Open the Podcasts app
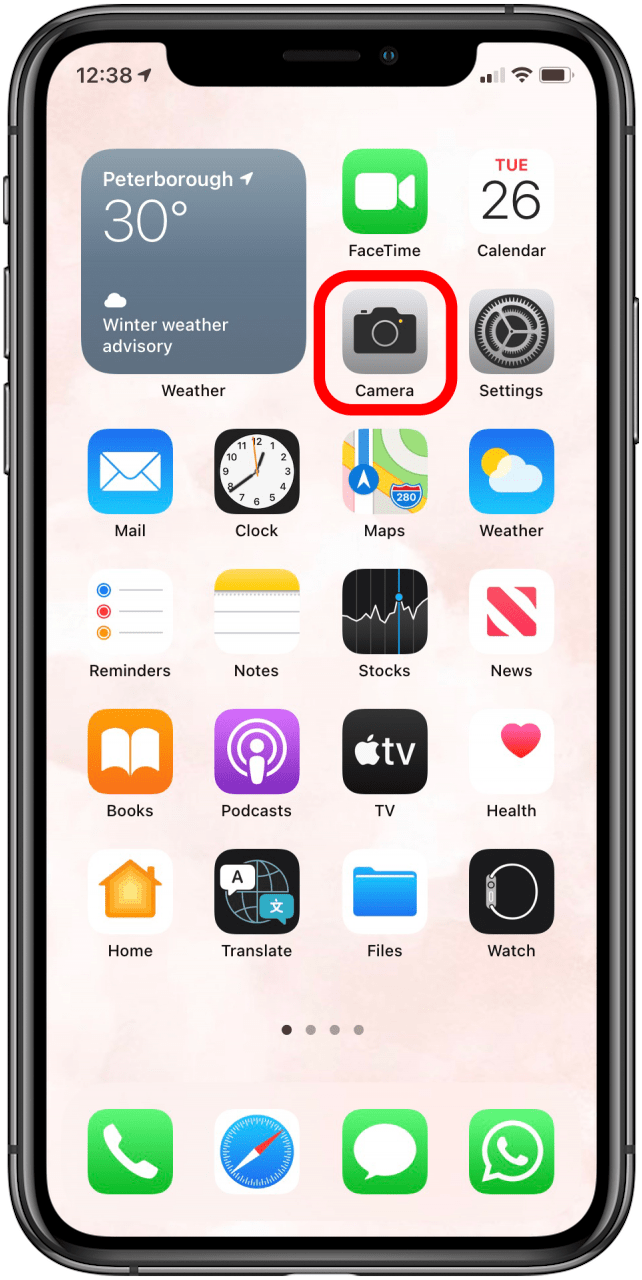Viewport: 642px width, 1280px height. [257, 752]
